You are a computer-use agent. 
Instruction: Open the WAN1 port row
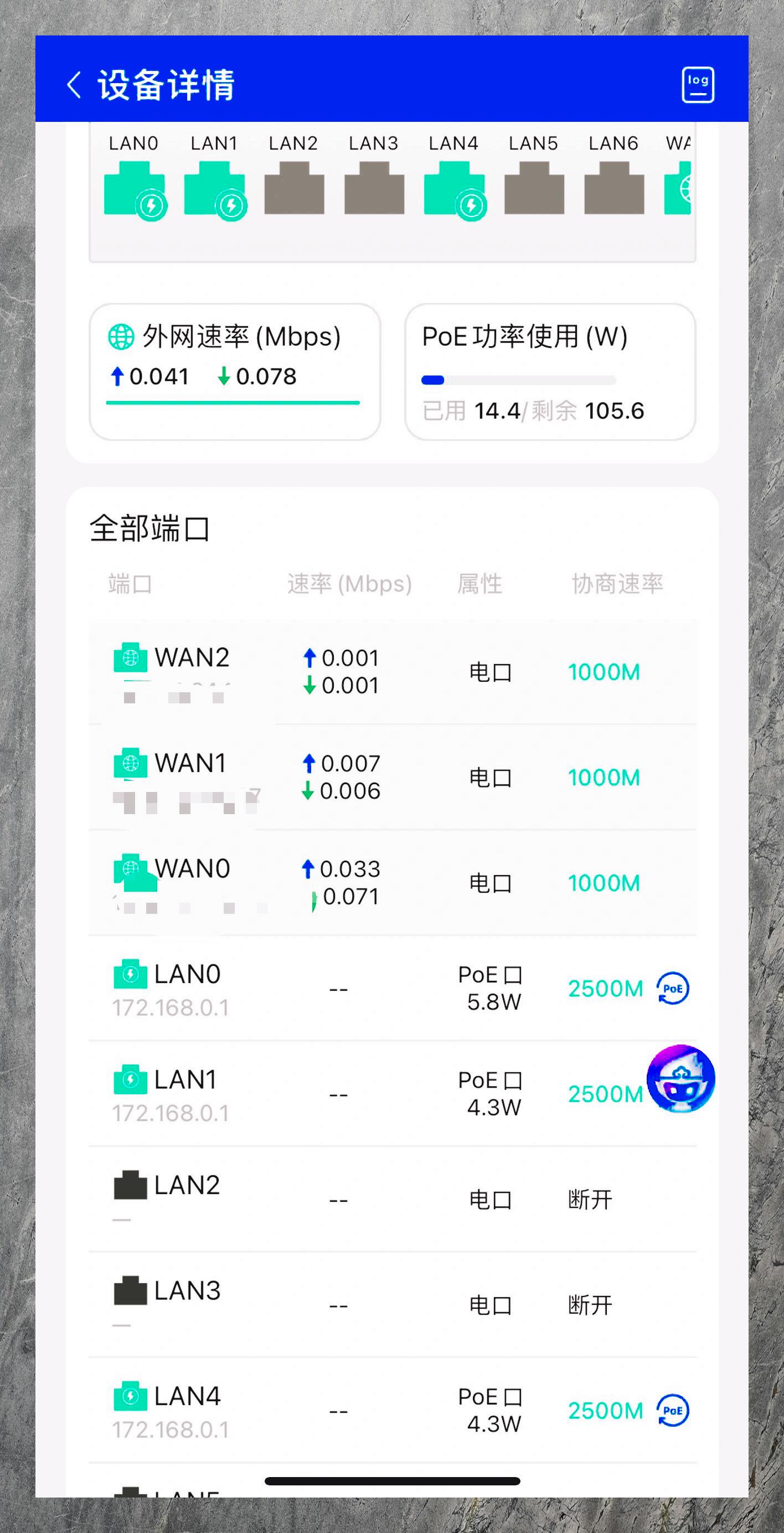coord(392,777)
